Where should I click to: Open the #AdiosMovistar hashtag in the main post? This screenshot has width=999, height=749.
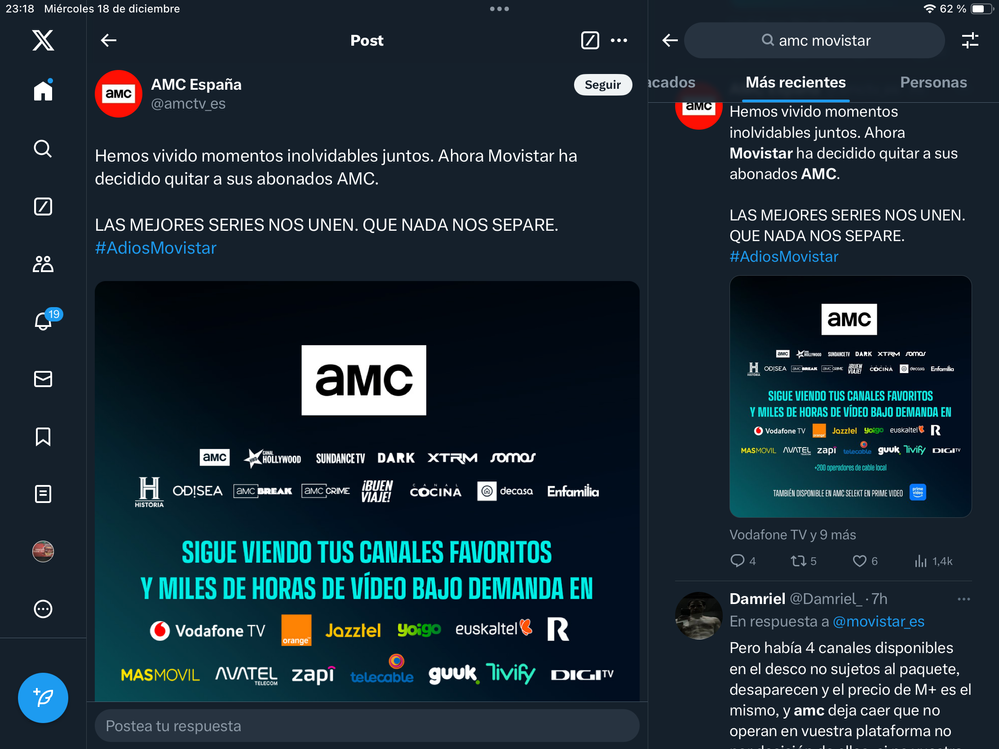coord(156,247)
